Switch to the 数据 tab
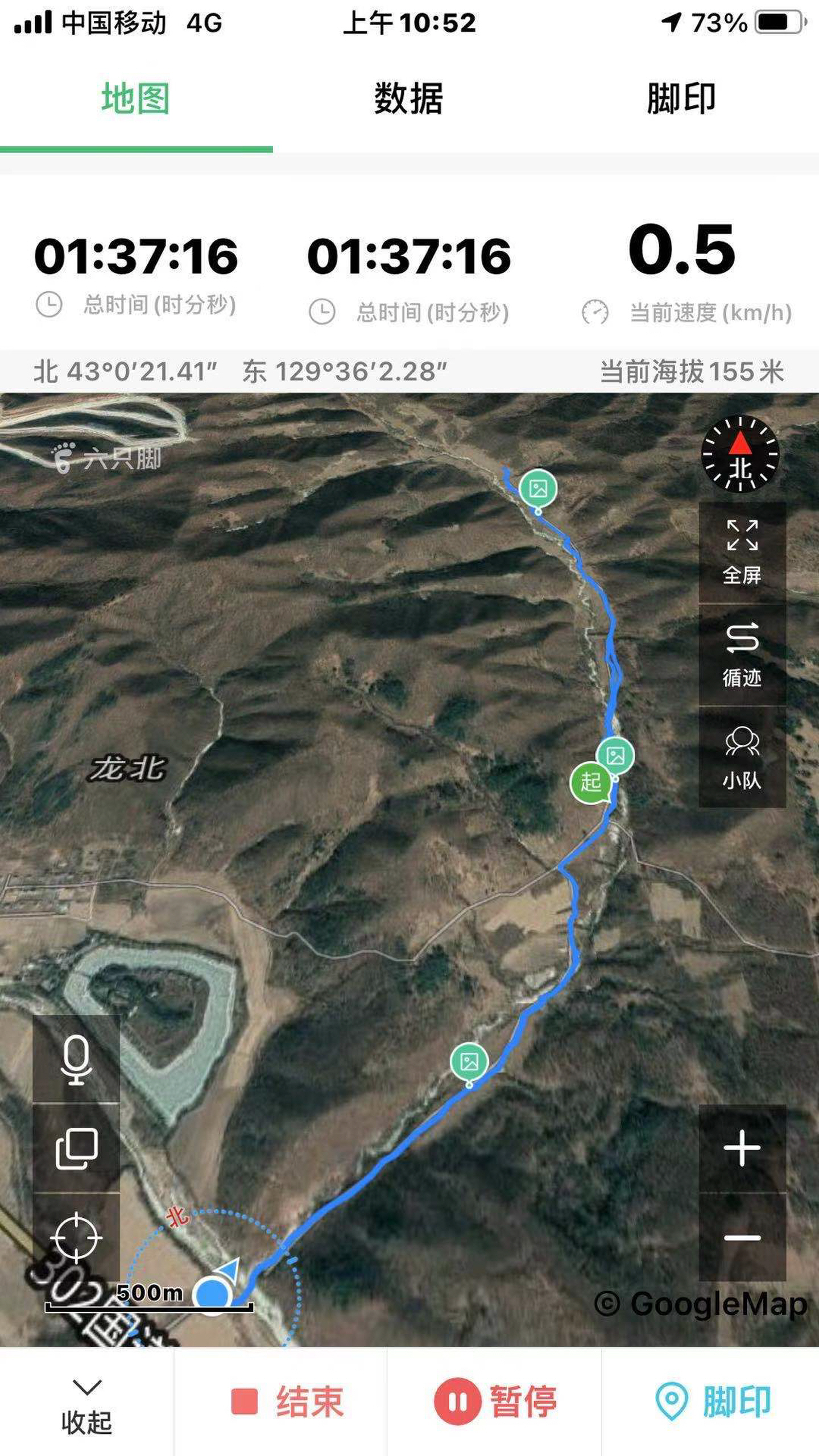The width and height of the screenshot is (819, 1456). (407, 98)
